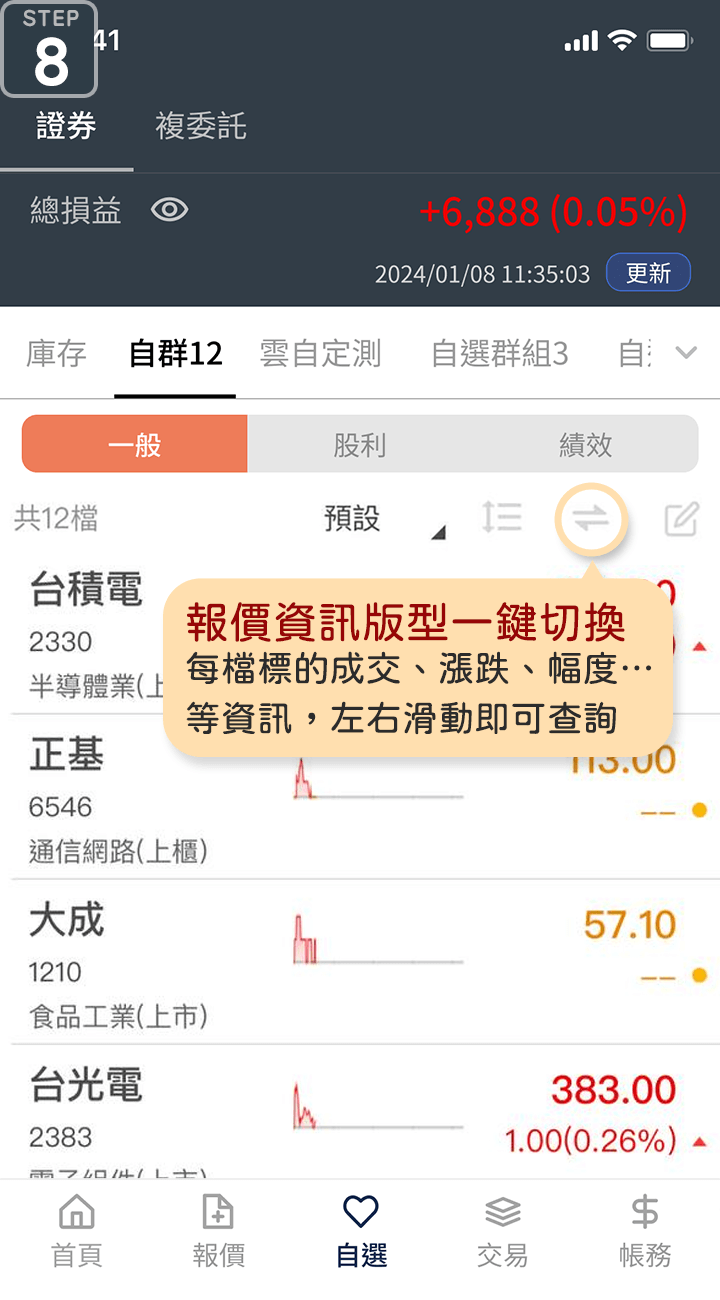Go to 首頁 home tab
The width and height of the screenshot is (720, 1300).
77,1231
